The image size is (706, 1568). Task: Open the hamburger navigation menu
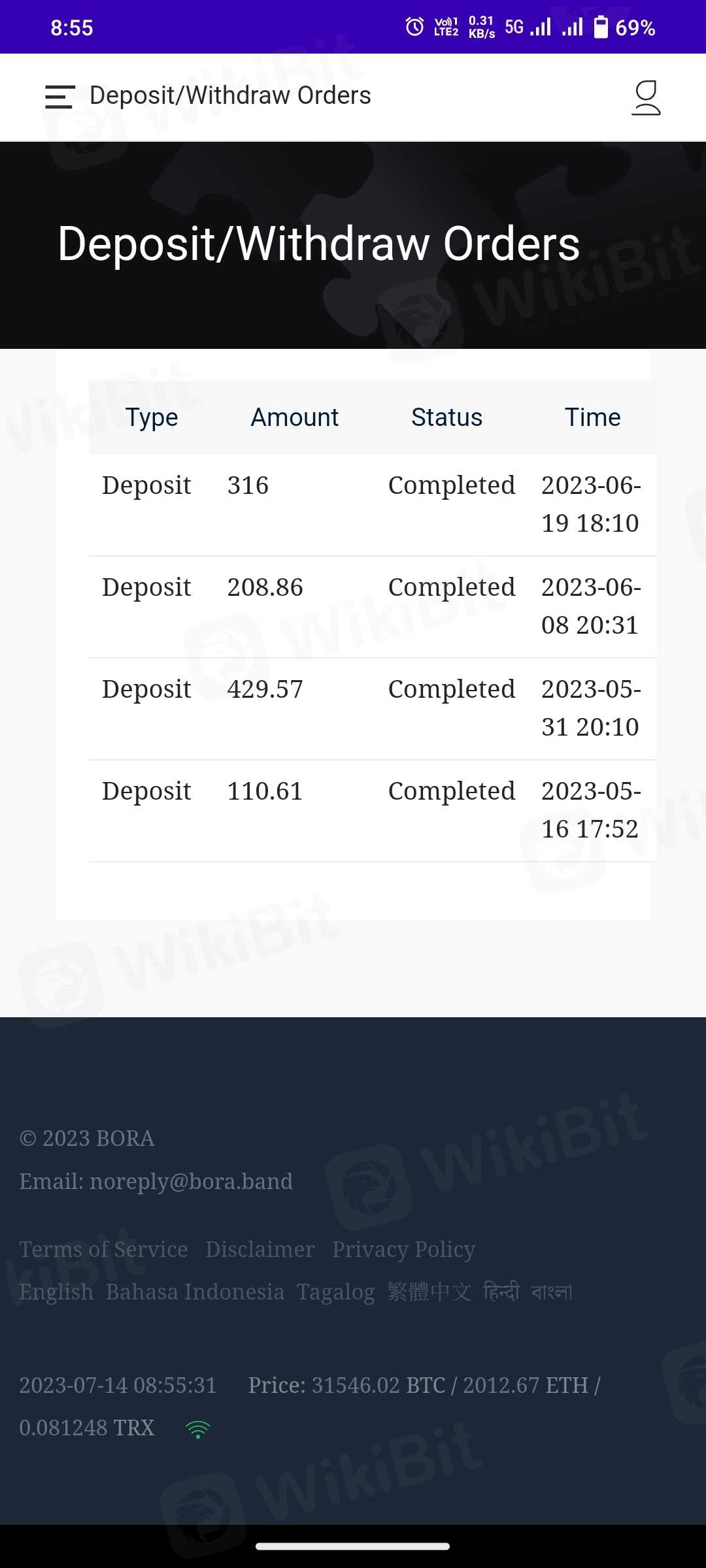tap(59, 97)
